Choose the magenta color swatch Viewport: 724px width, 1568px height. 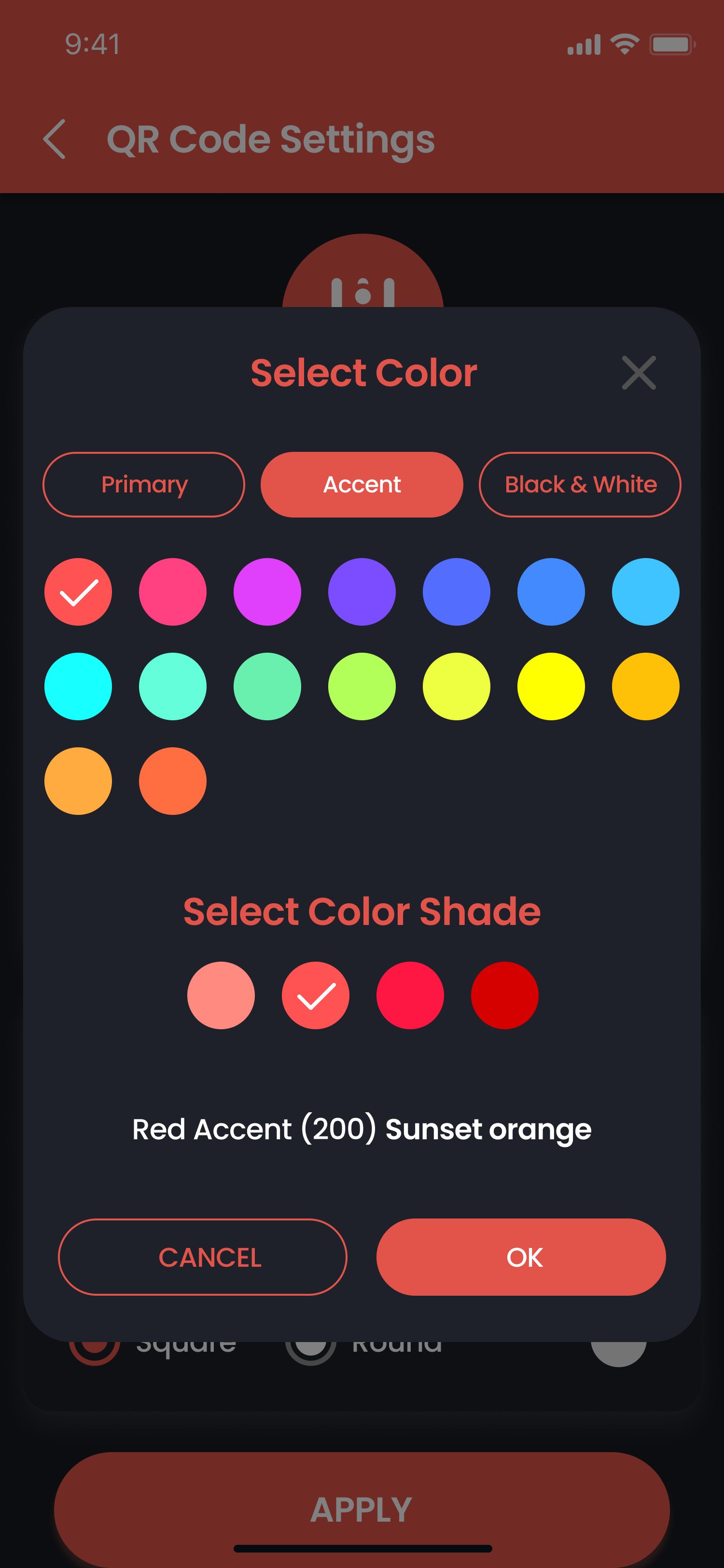click(x=267, y=592)
